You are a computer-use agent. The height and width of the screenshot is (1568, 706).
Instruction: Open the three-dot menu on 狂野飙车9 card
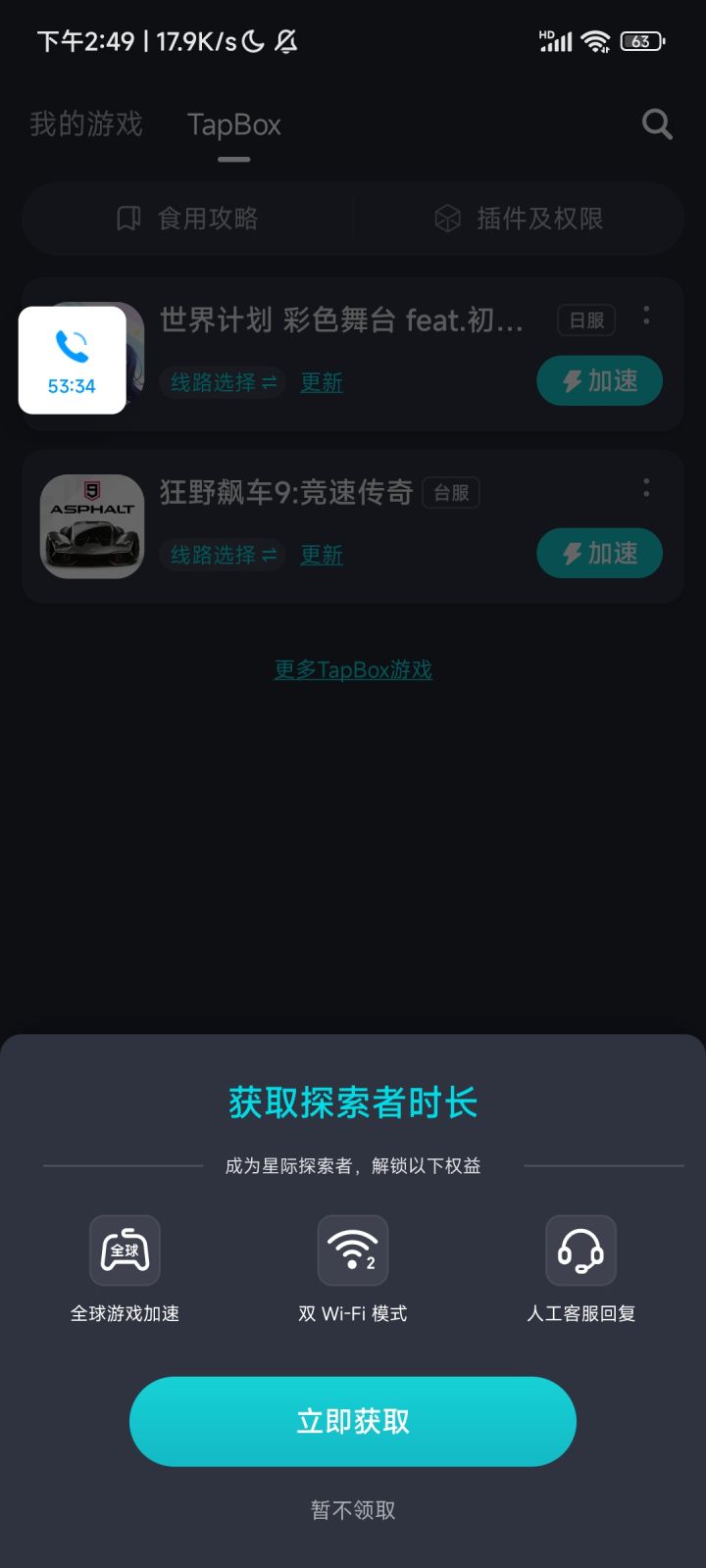[x=645, y=488]
